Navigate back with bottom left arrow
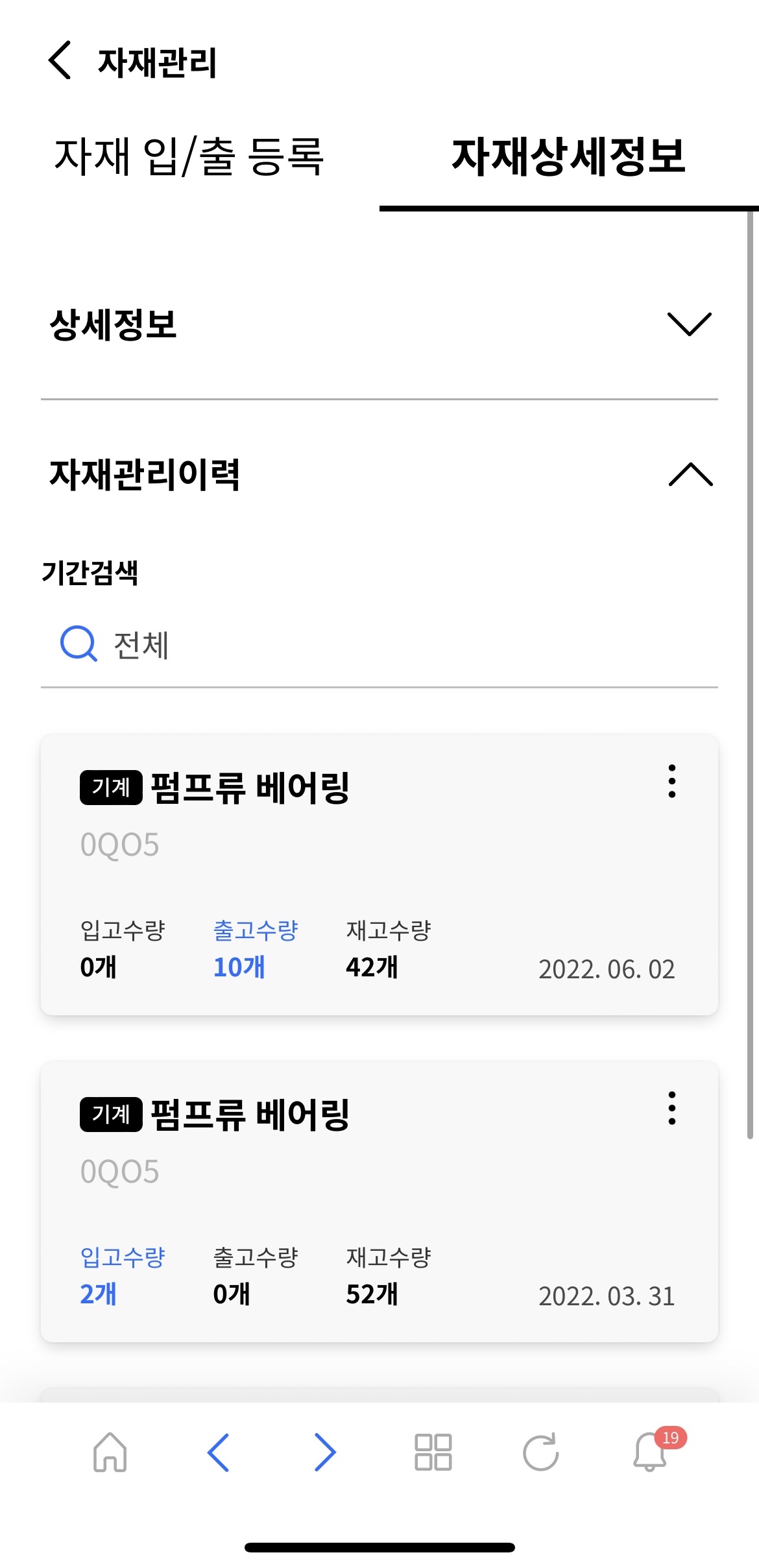This screenshot has width=759, height=1568. point(218,1452)
